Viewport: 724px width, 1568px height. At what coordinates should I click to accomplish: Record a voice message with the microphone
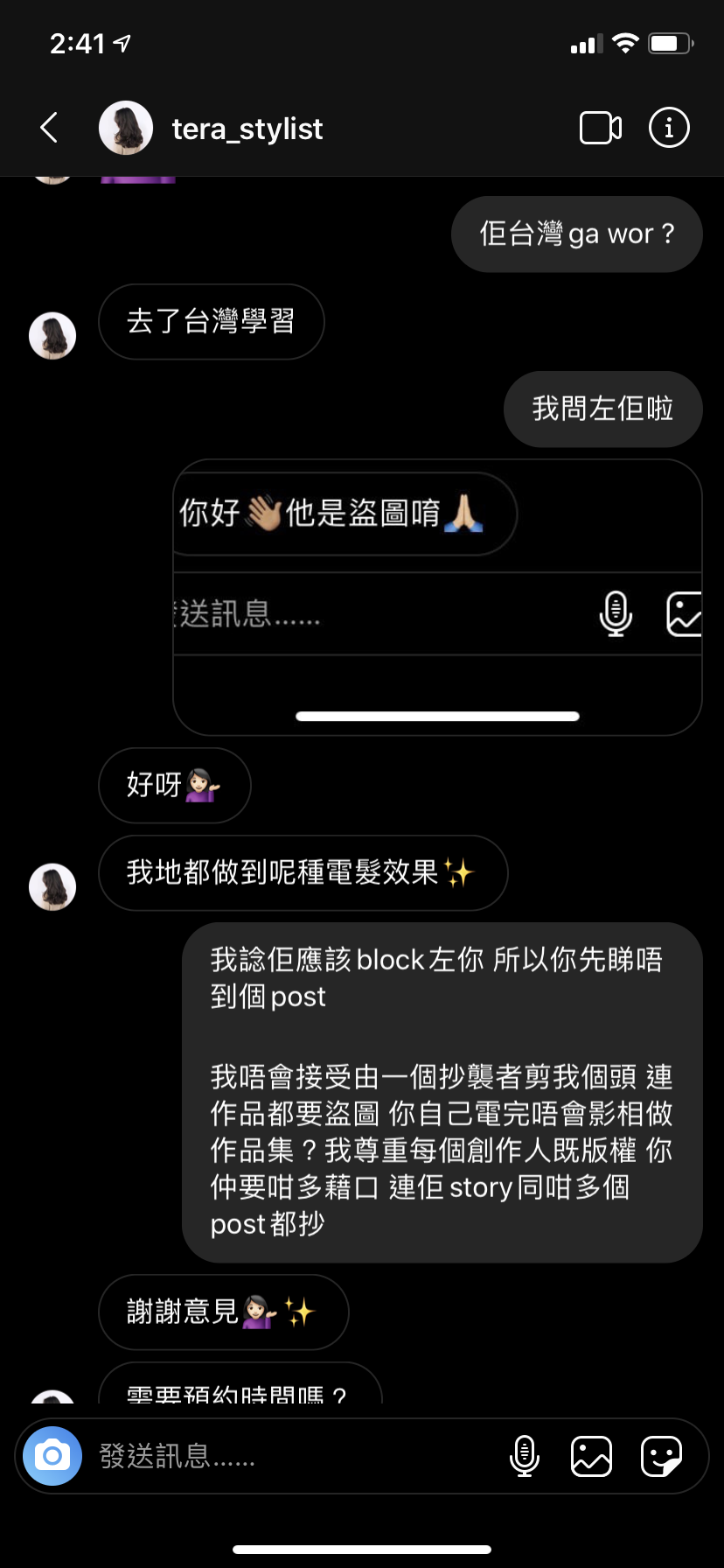(525, 1456)
